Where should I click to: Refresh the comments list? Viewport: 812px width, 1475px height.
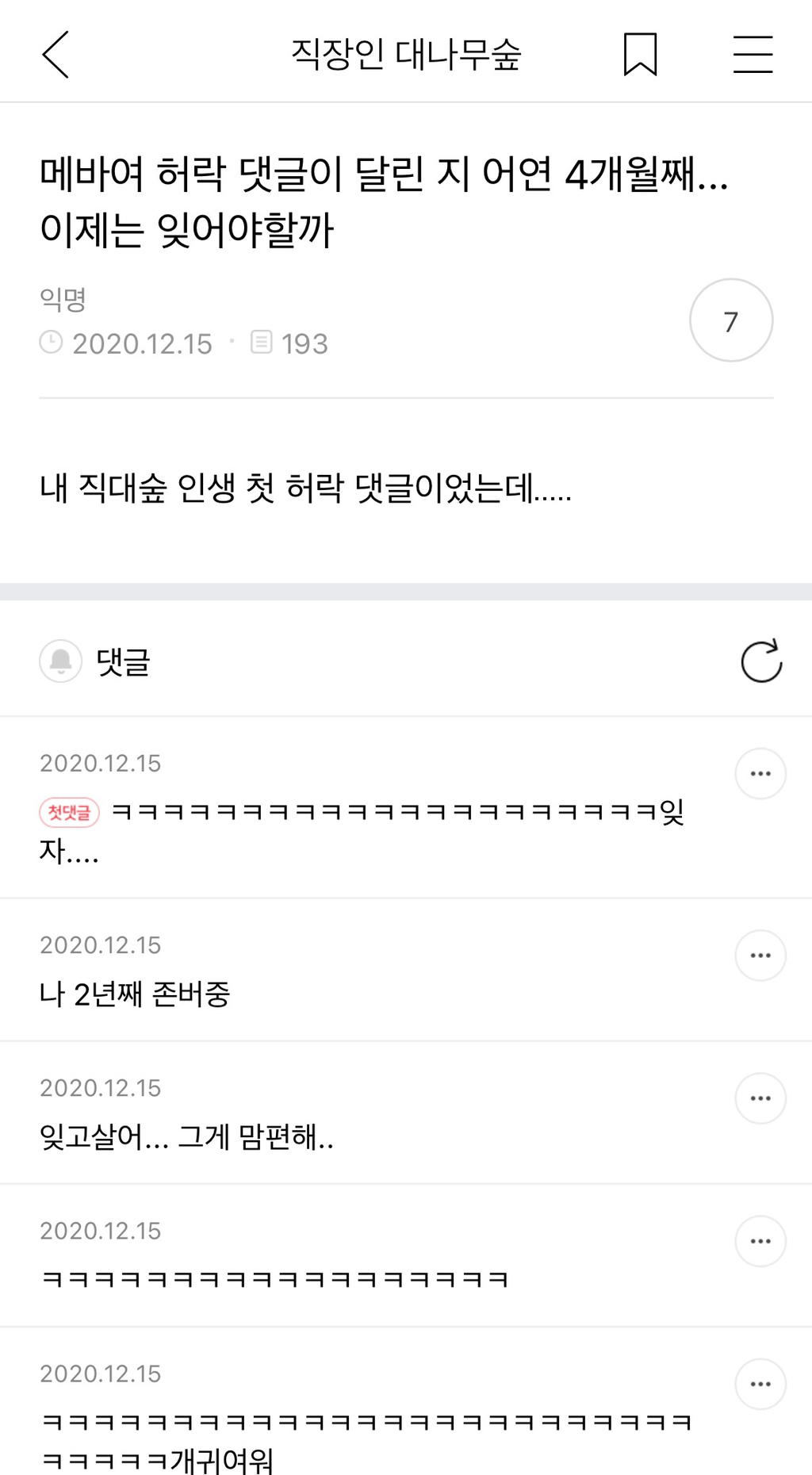tap(760, 661)
